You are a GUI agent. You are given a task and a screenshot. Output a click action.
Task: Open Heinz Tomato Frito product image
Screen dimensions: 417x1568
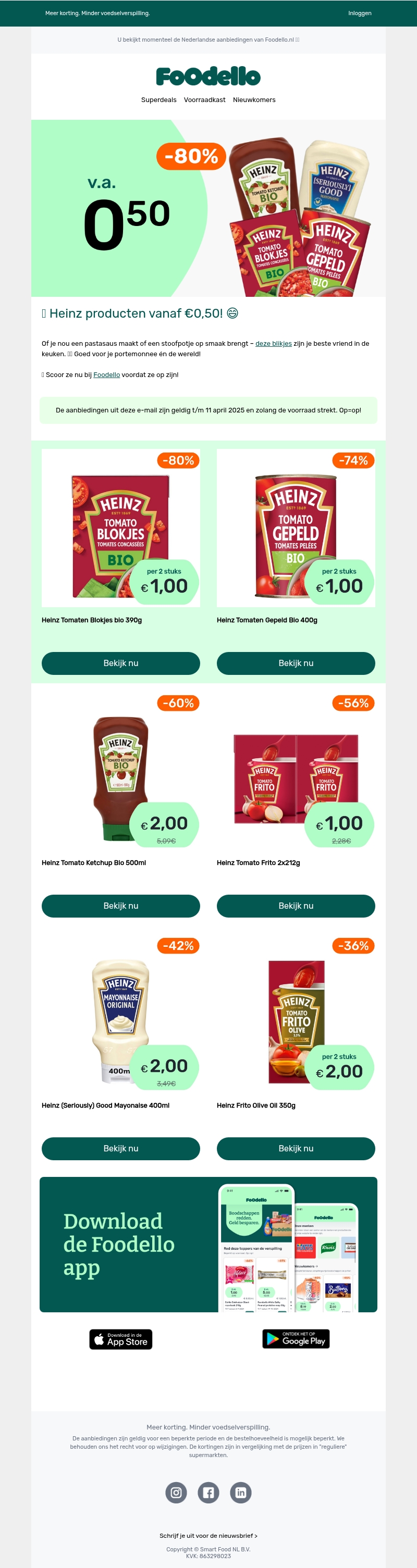[296, 779]
